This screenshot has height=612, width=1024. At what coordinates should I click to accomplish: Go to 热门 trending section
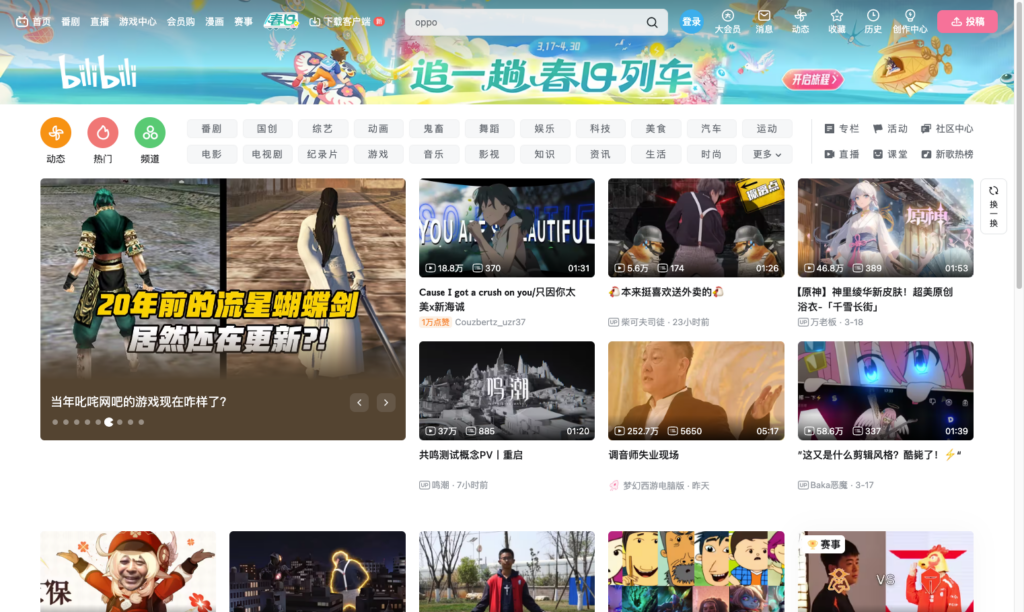coord(103,139)
